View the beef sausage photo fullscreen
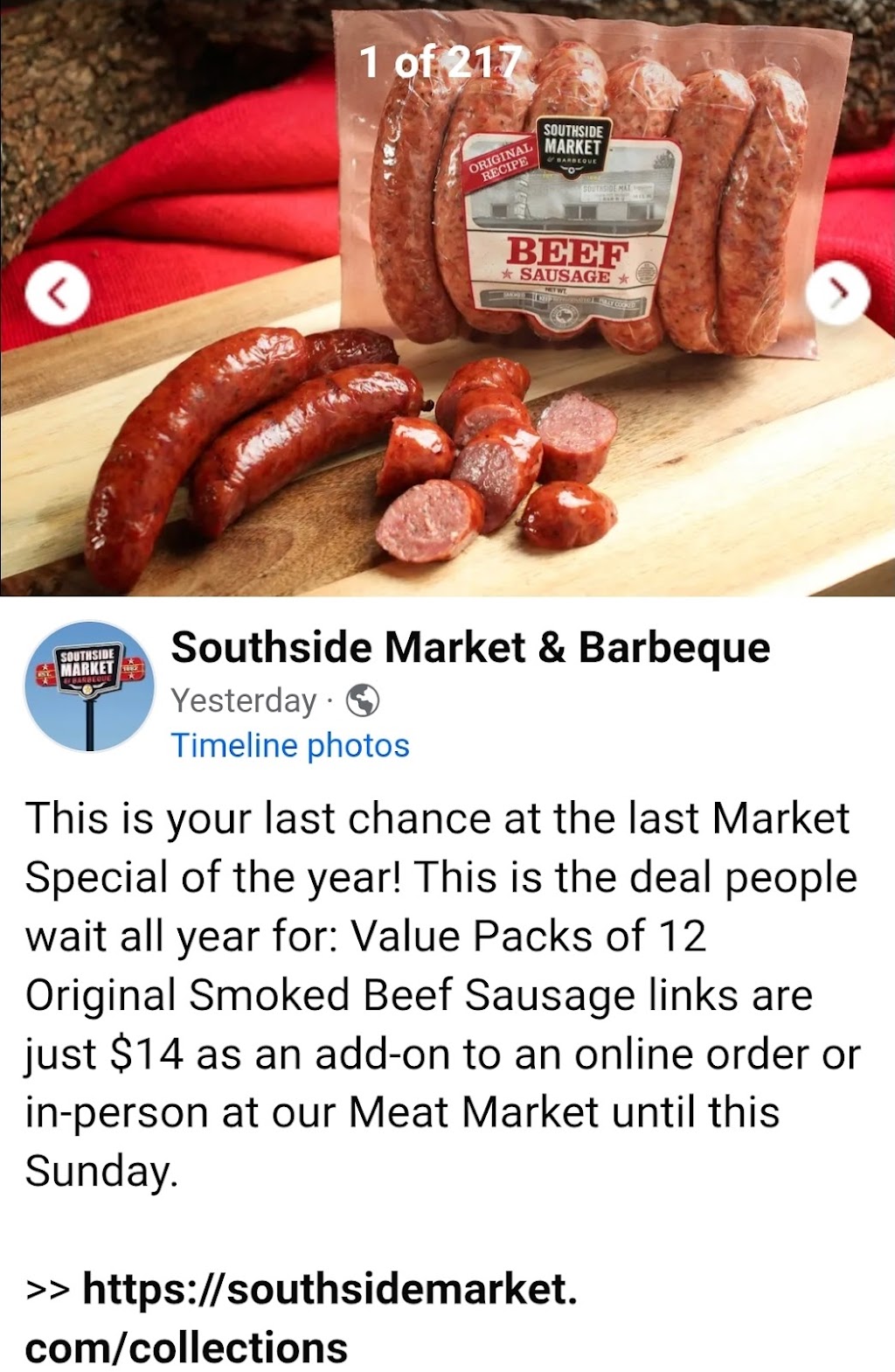Viewport: 895px width, 1372px height. pos(447,298)
